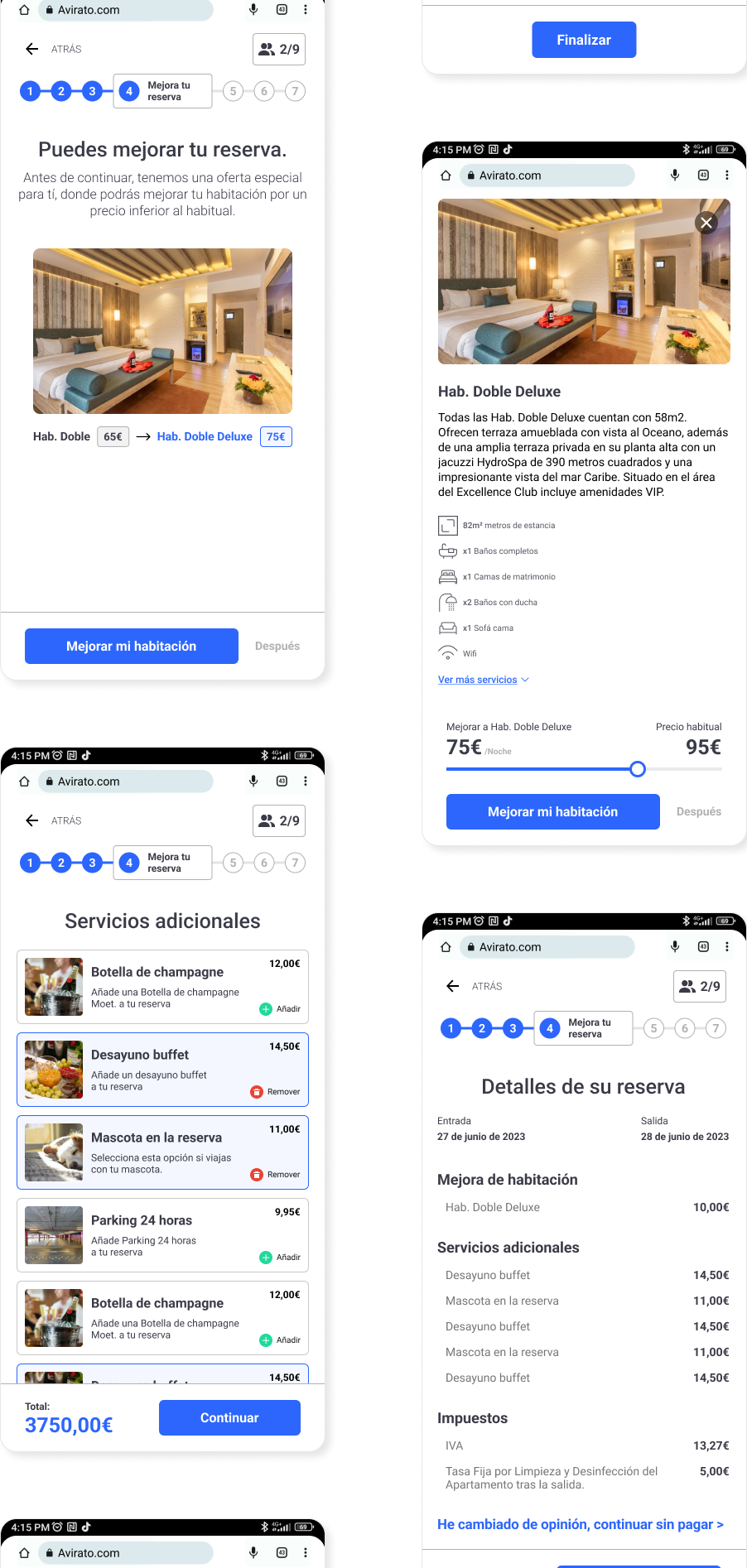Tap the Avirato.com address bar

tap(125, 10)
